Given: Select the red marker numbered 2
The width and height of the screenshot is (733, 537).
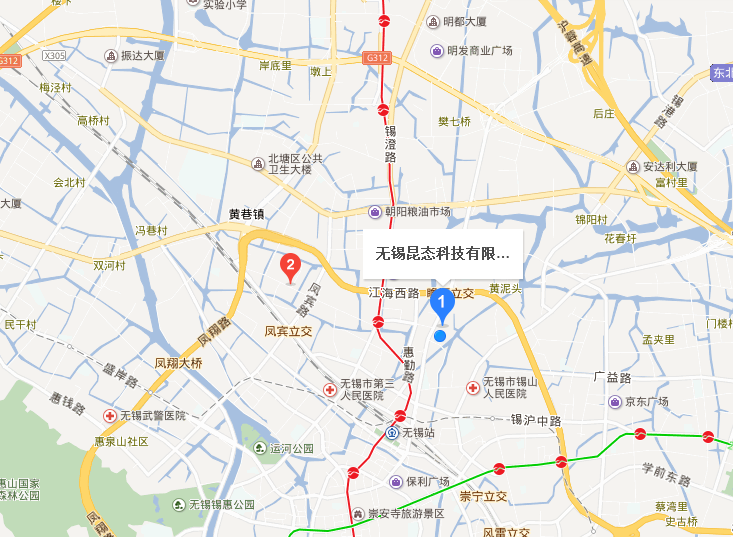Looking at the screenshot, I should click(290, 266).
